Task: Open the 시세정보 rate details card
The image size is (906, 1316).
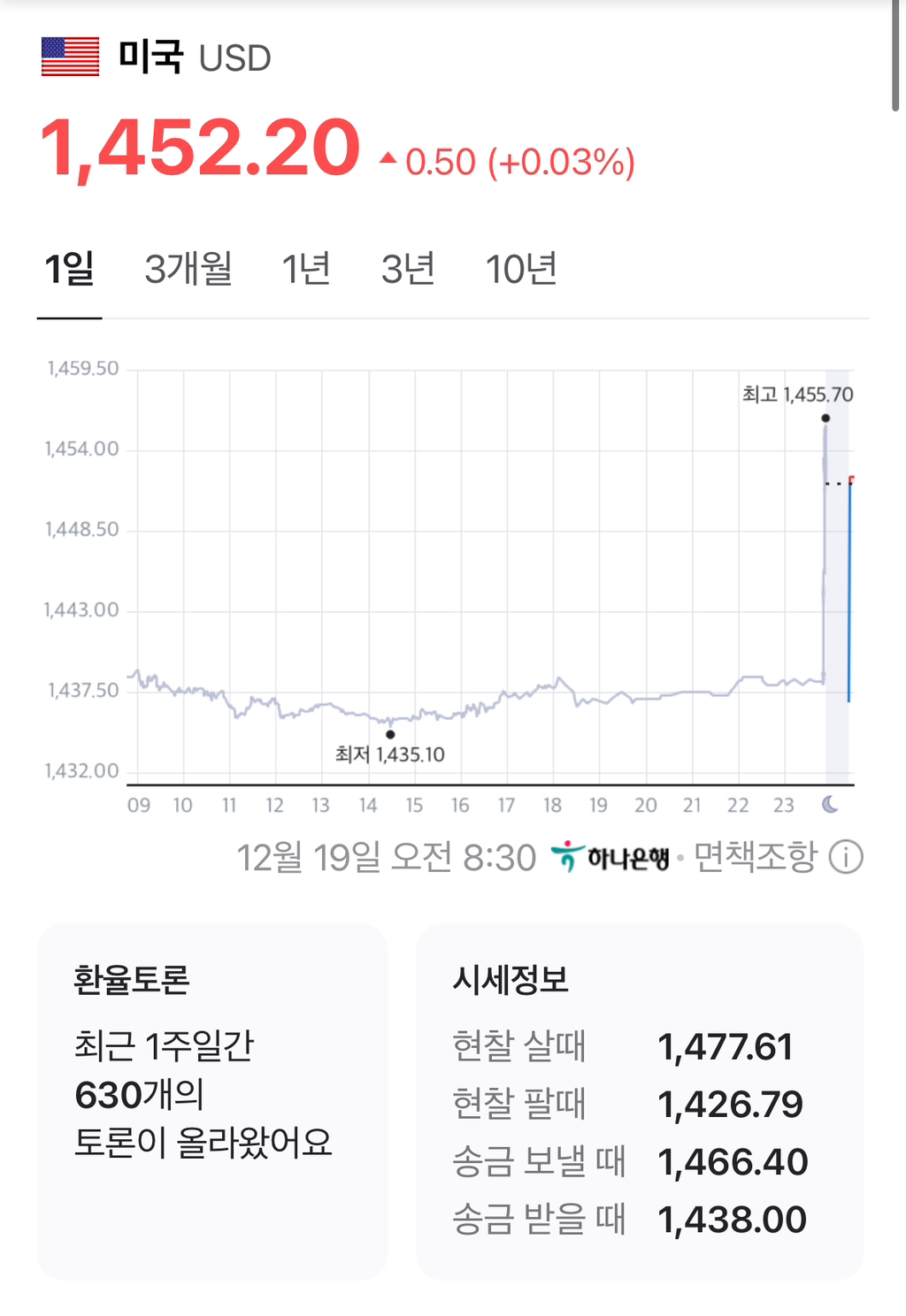Action: click(639, 1101)
